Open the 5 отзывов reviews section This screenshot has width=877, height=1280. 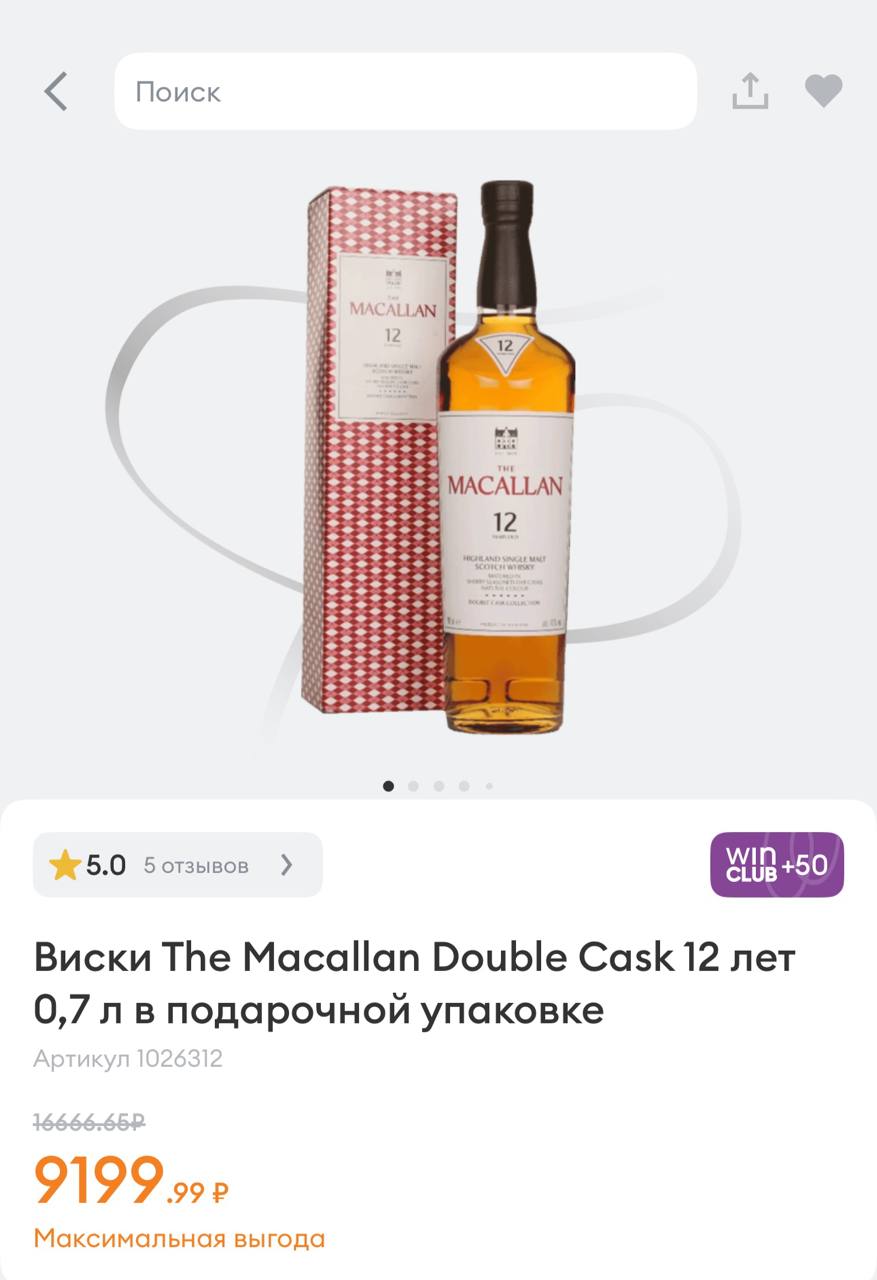coord(178,865)
